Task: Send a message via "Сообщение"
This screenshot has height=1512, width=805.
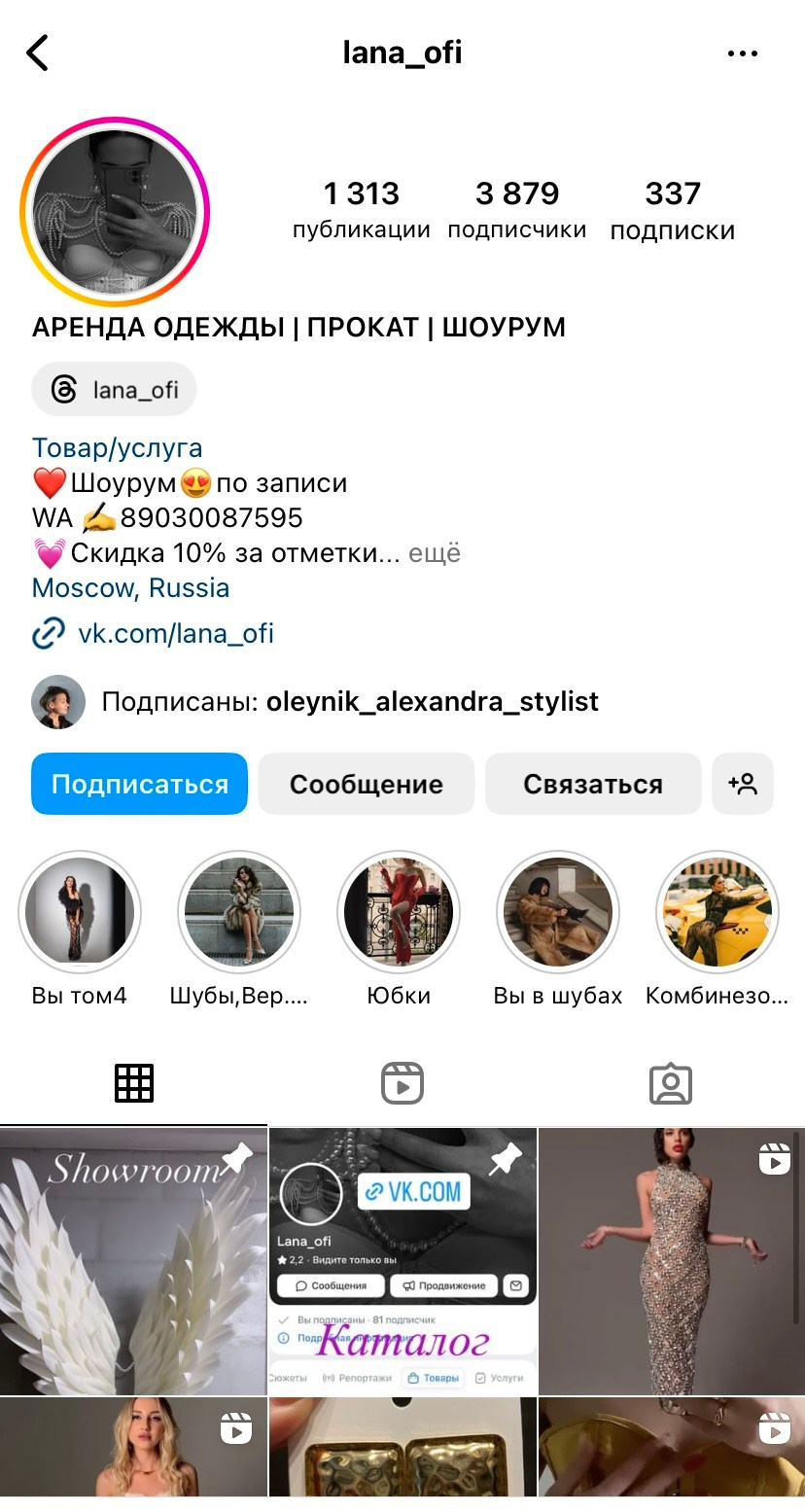Action: (367, 784)
